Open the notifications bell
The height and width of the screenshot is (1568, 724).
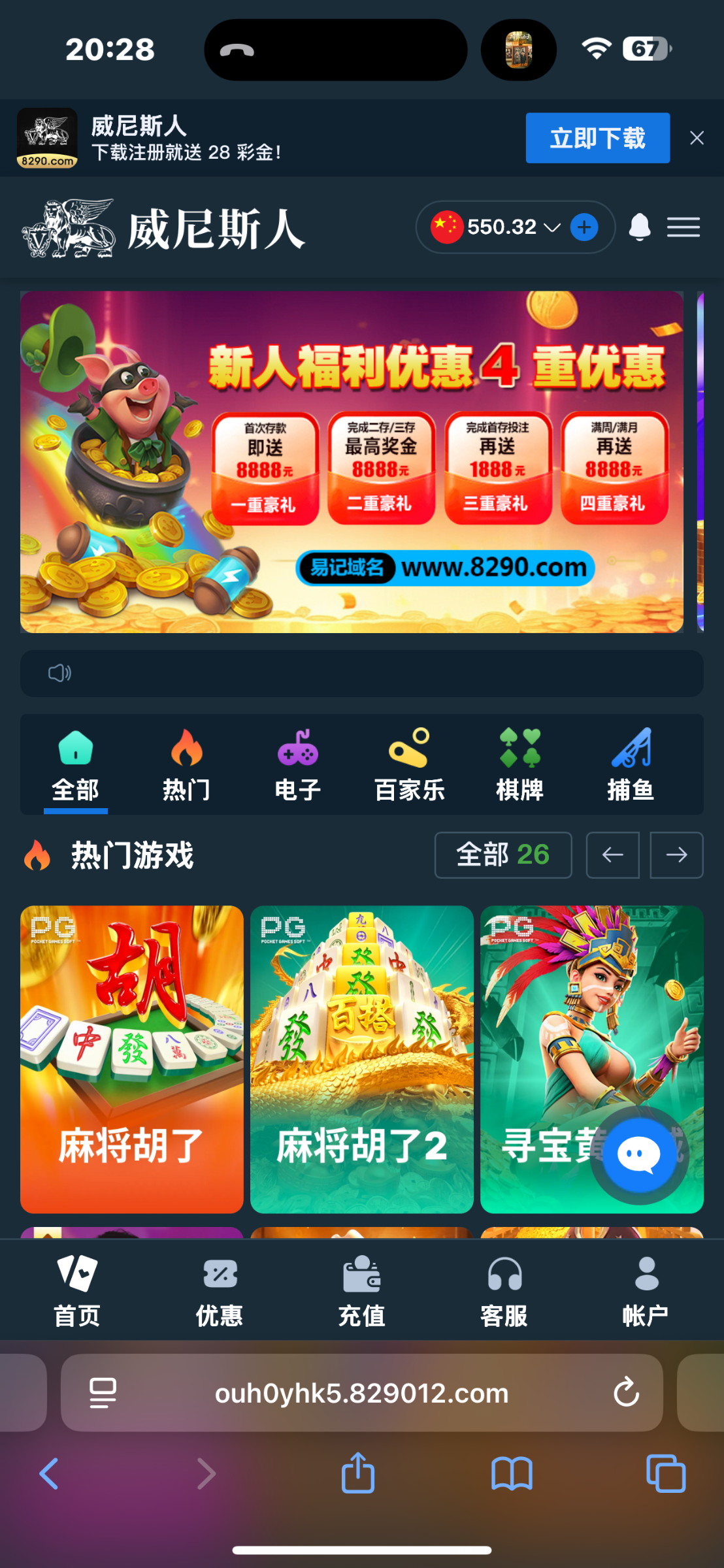(639, 227)
